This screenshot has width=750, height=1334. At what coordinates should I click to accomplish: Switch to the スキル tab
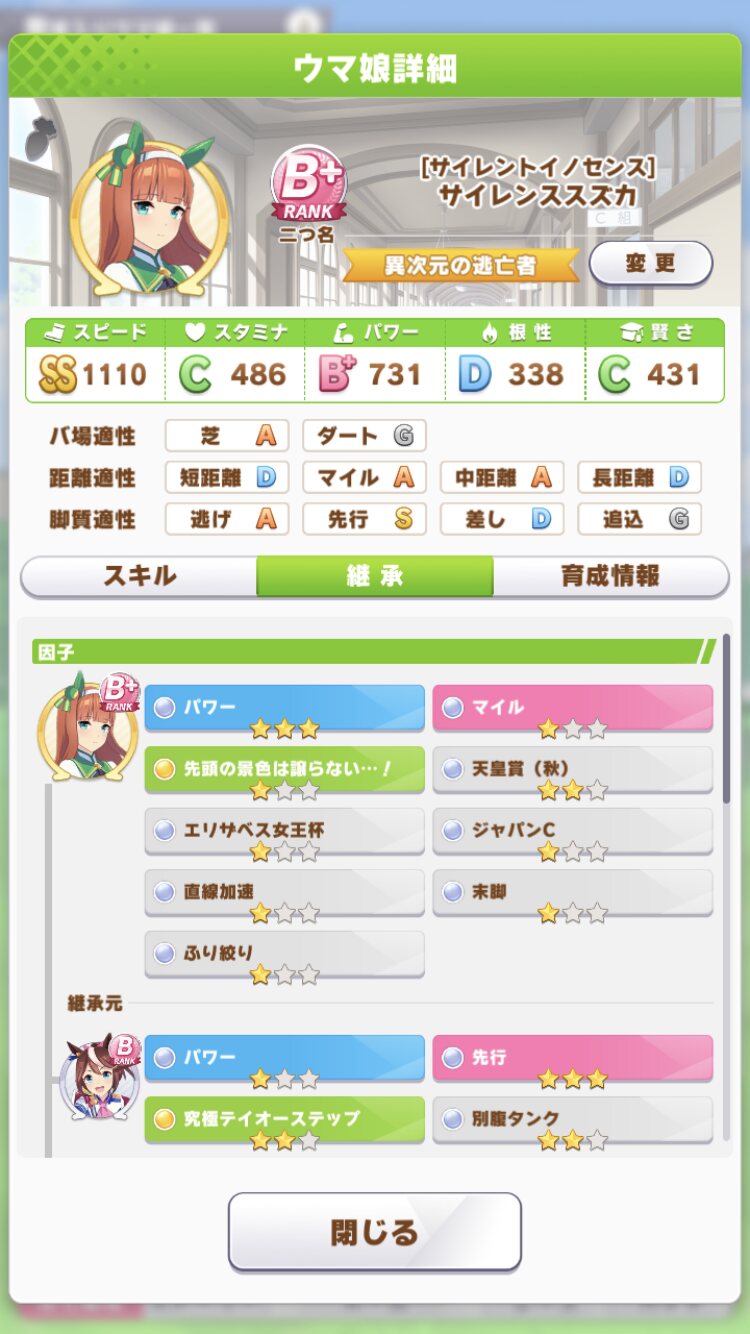tap(139, 576)
